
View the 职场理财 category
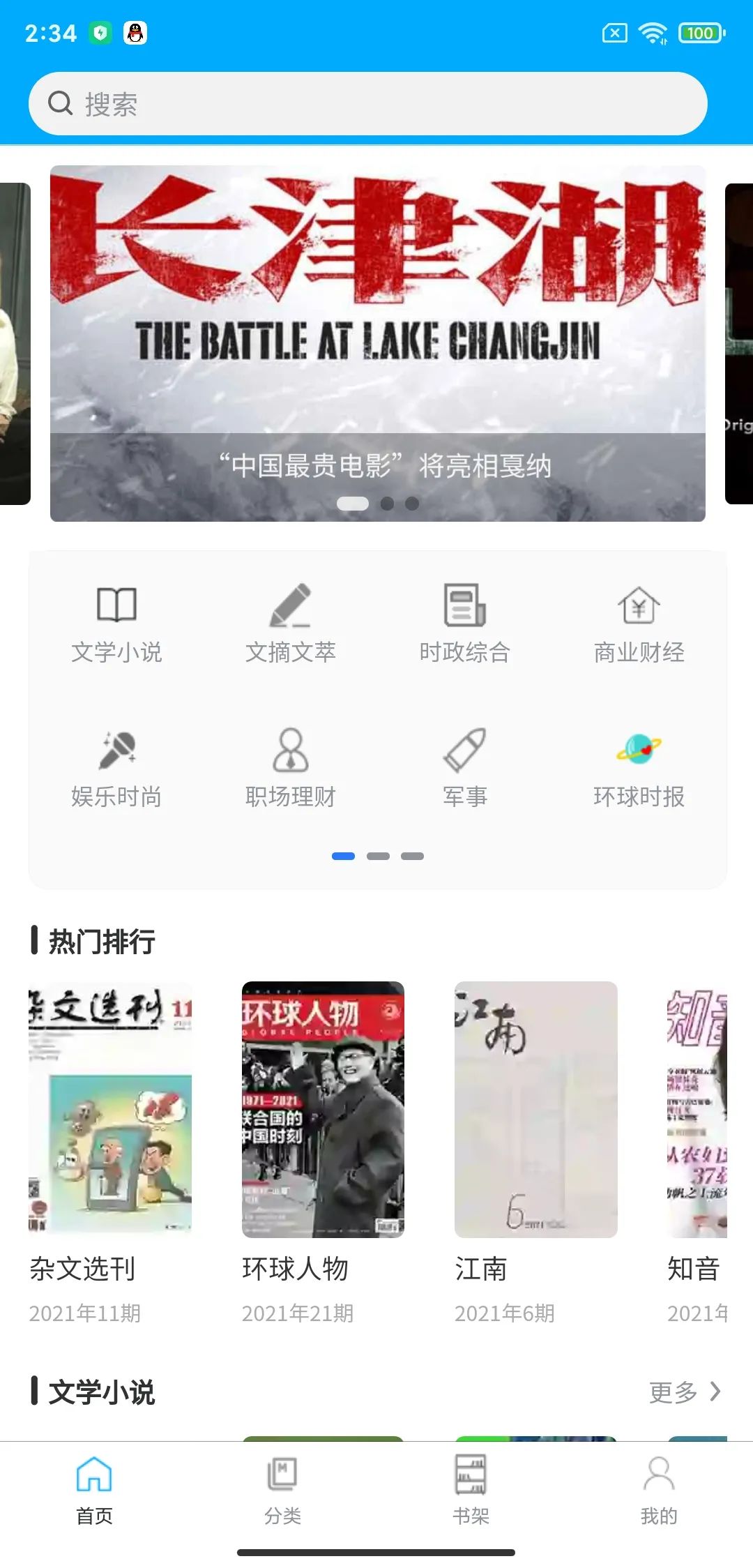click(291, 769)
